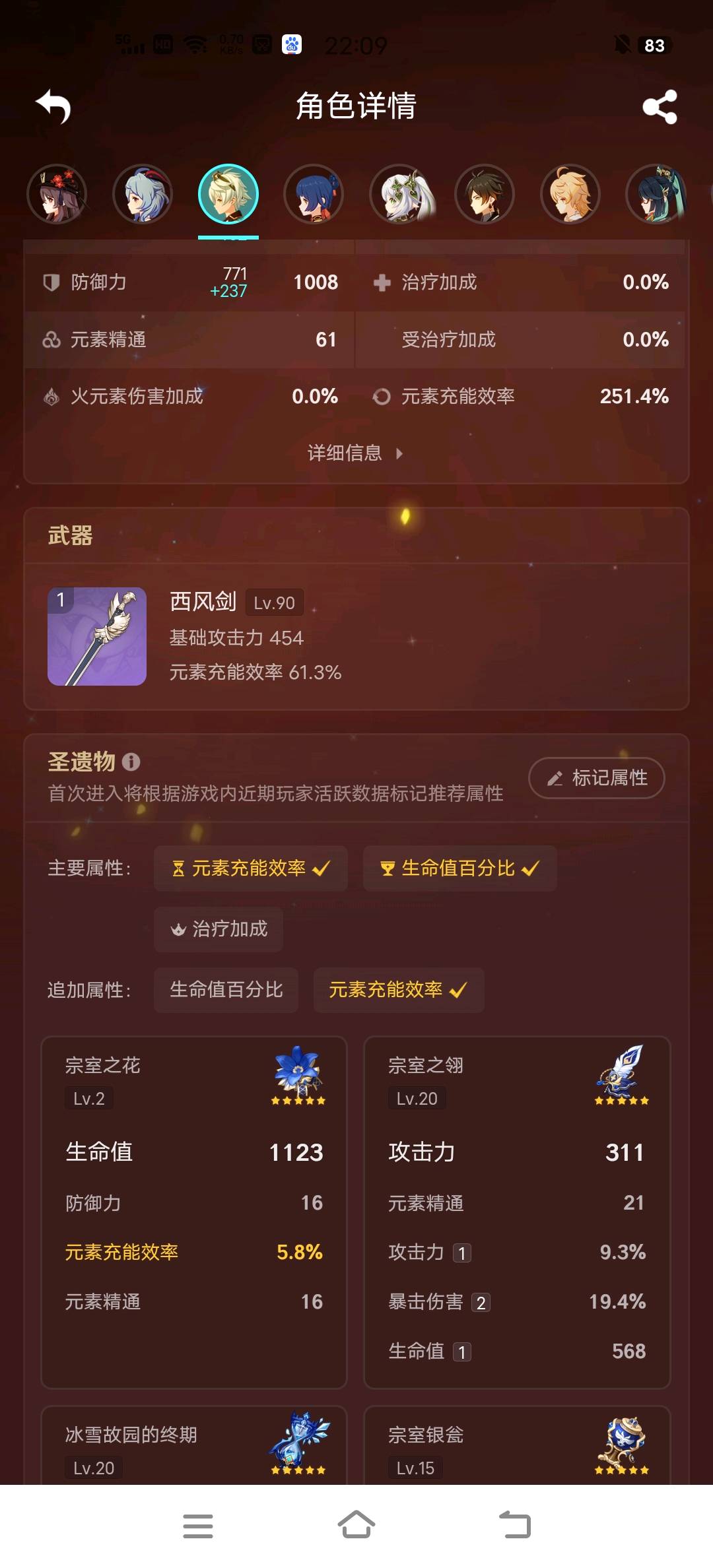The image size is (713, 1568).
Task: Select sub attribute chip 生命值百分比
Action: click(x=226, y=990)
